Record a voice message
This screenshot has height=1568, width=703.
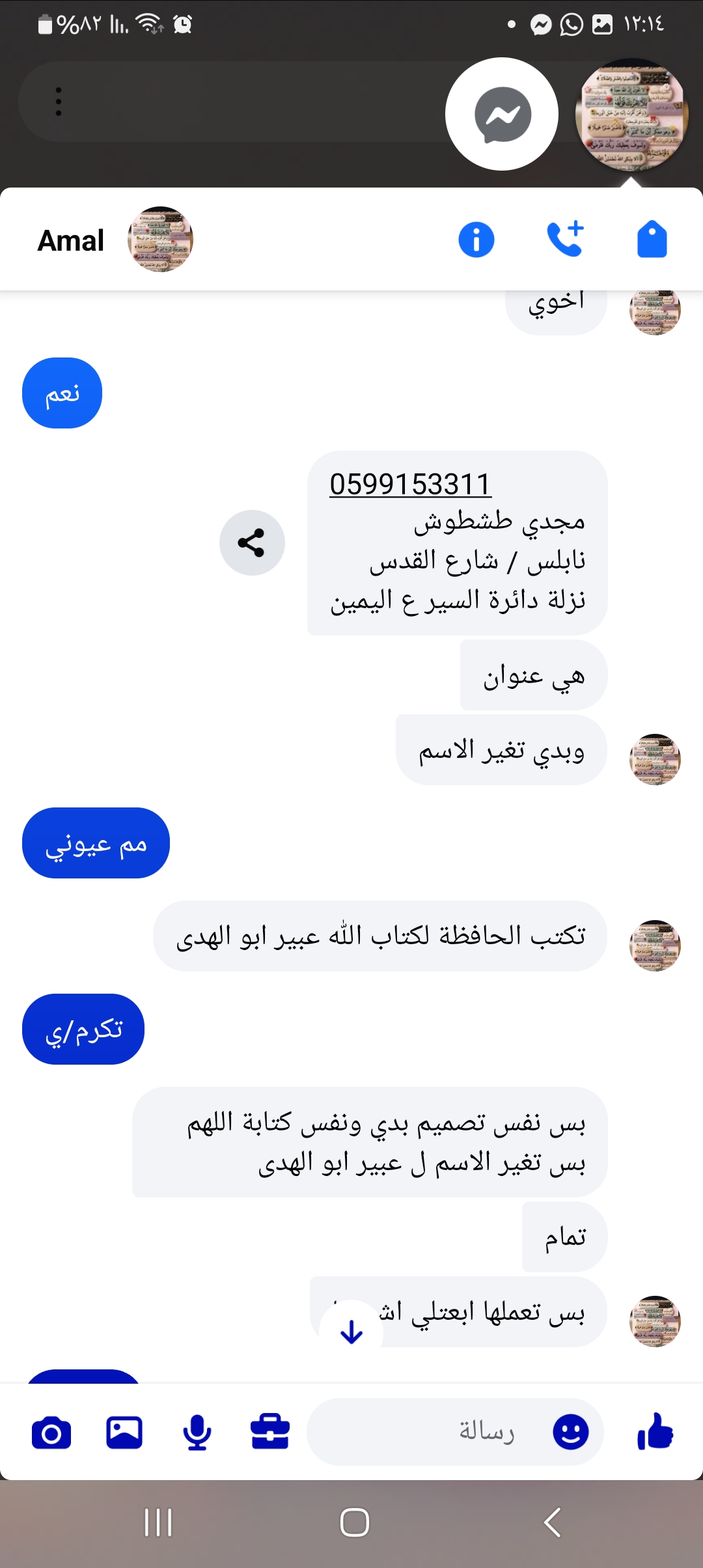pyautogui.click(x=197, y=1433)
